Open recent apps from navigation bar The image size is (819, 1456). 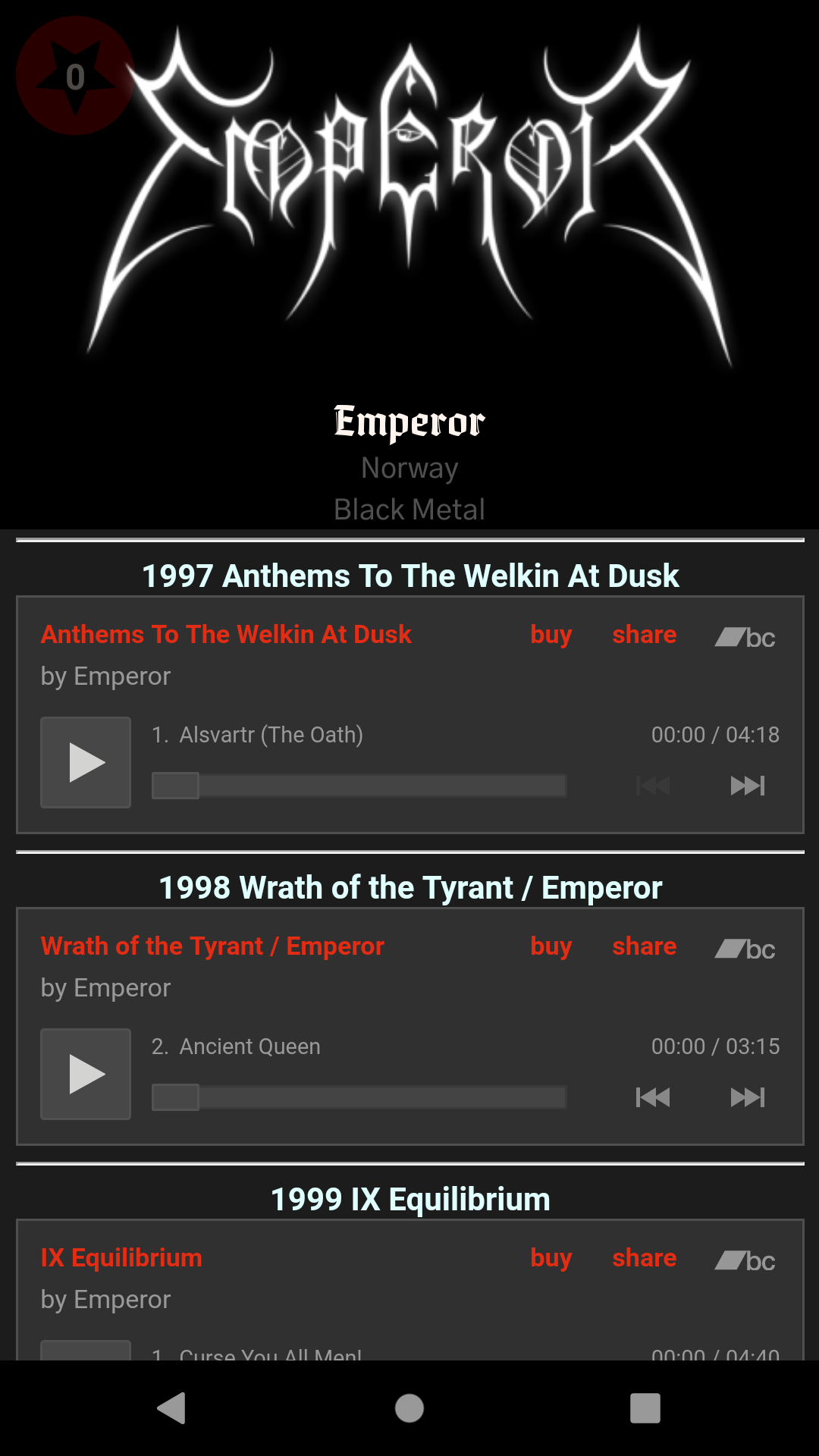(645, 1408)
